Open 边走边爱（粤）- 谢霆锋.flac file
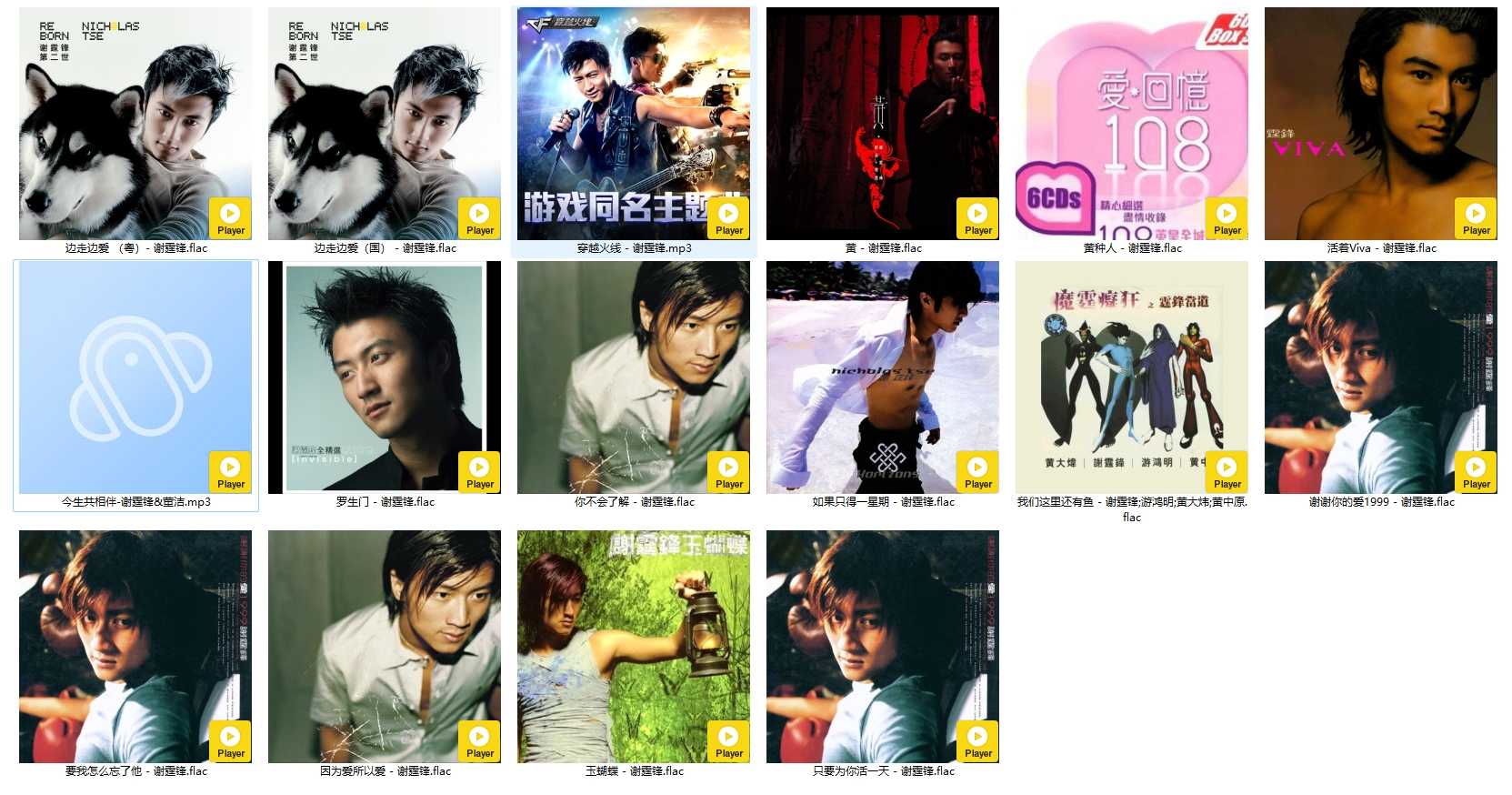 [x=135, y=124]
